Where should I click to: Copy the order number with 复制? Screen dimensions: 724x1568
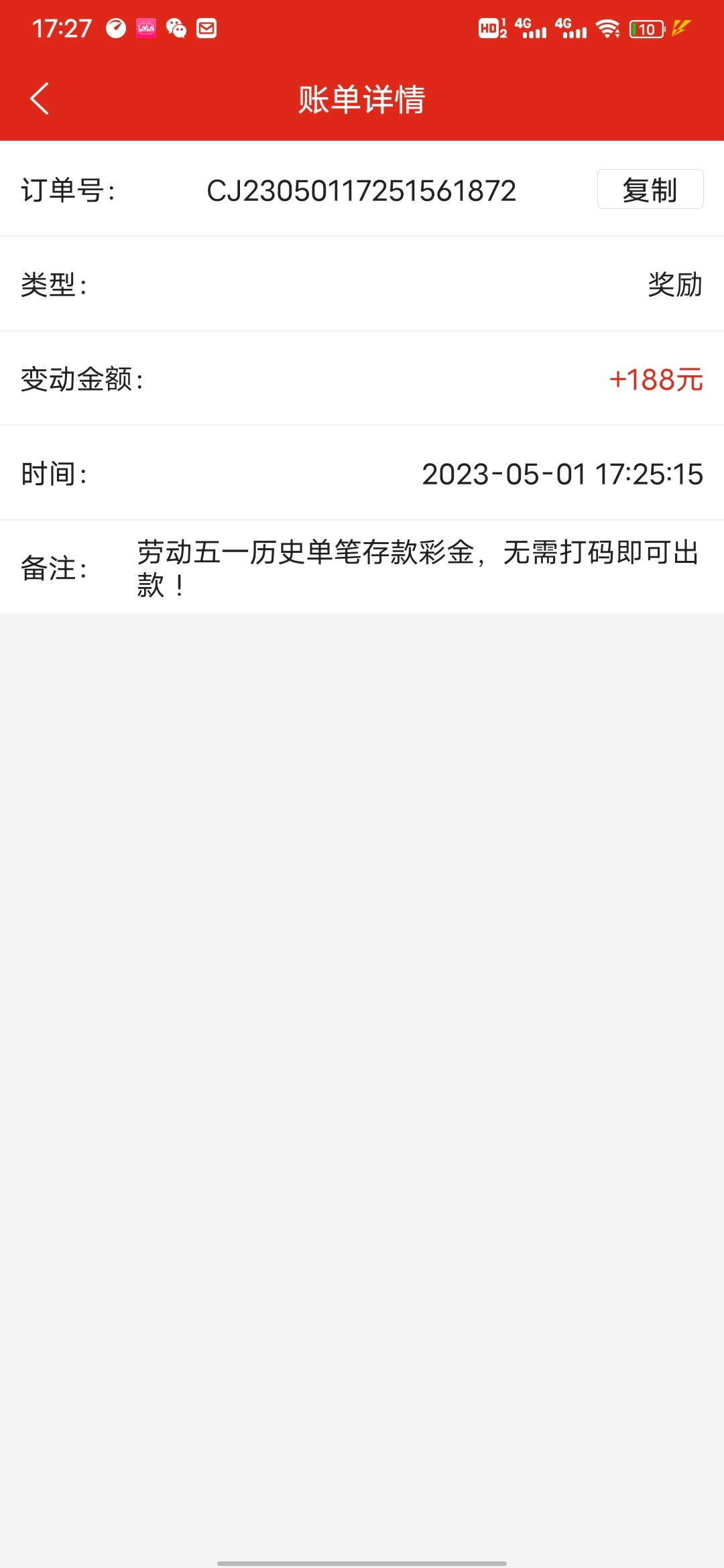tap(650, 190)
